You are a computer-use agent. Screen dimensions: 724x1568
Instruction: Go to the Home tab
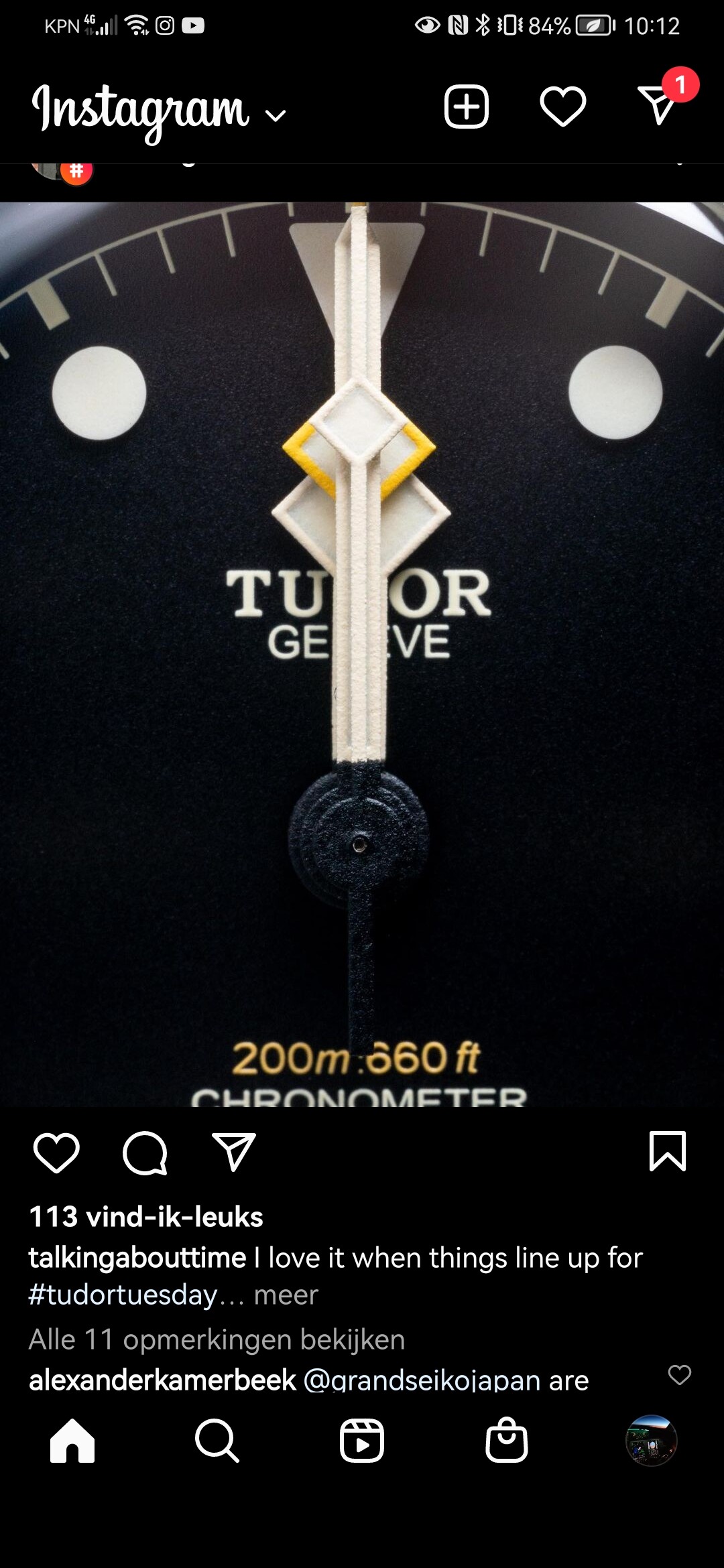(72, 1441)
